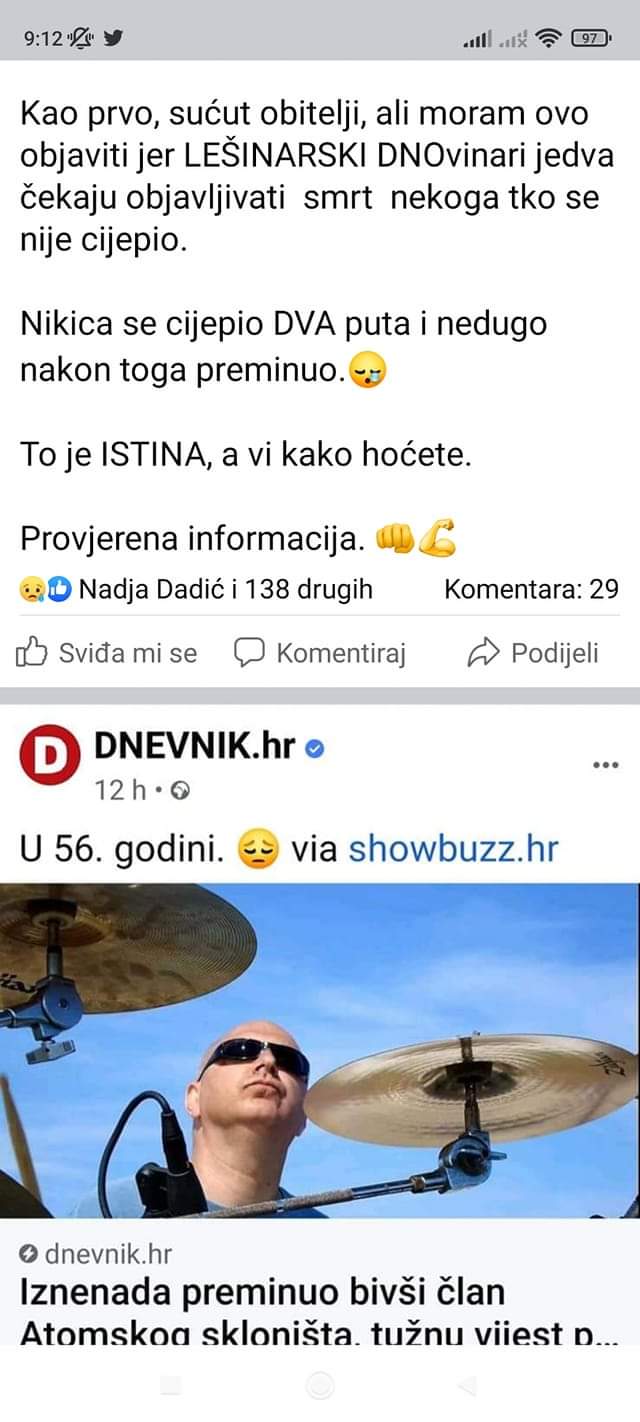Image resolution: width=640 pixels, height=1422 pixels.
Task: Open the drummer article photo
Action: click(320, 1050)
